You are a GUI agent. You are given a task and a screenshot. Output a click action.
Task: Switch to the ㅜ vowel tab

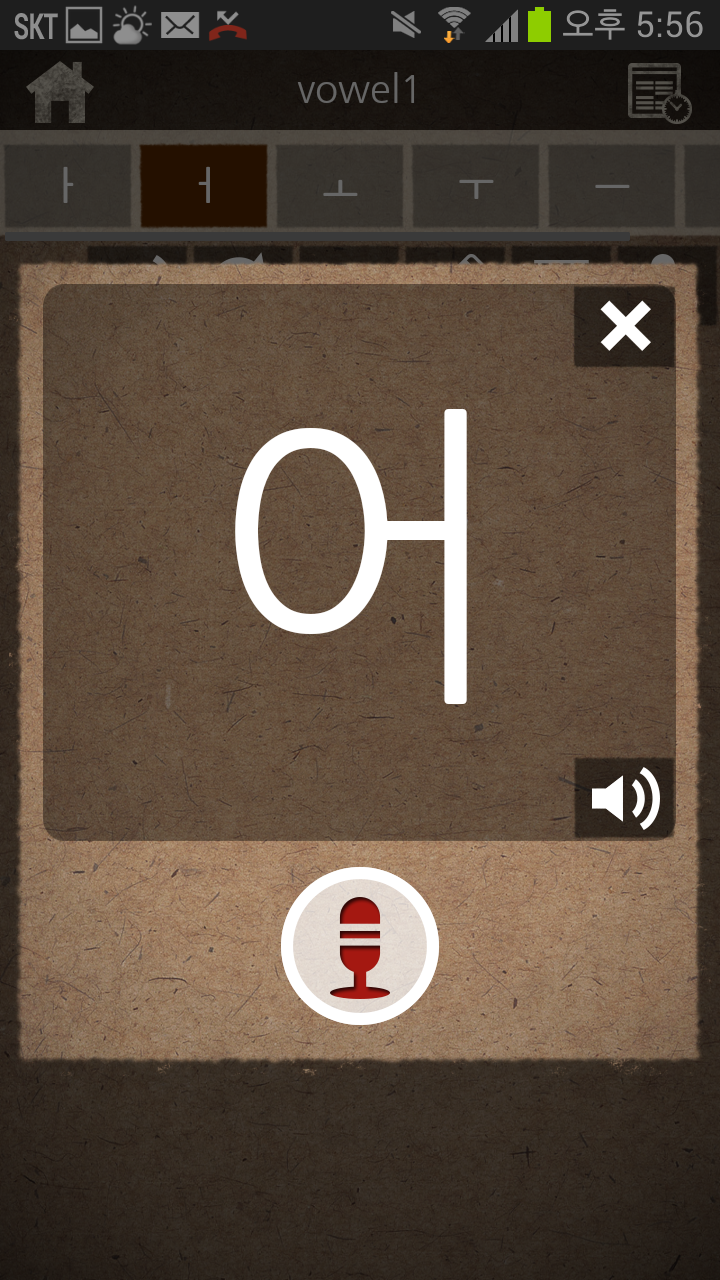[x=476, y=186]
